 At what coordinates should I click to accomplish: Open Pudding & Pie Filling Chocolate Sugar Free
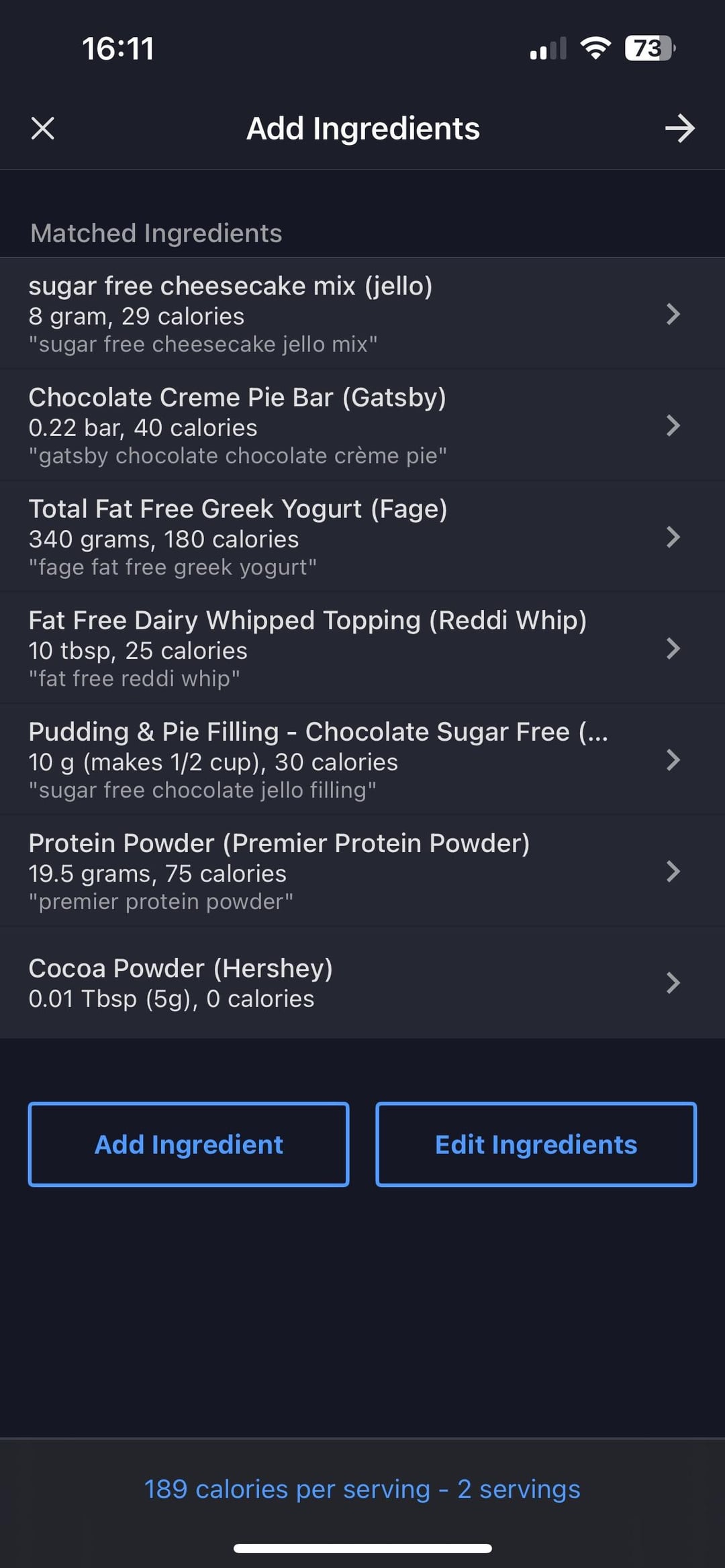362,760
